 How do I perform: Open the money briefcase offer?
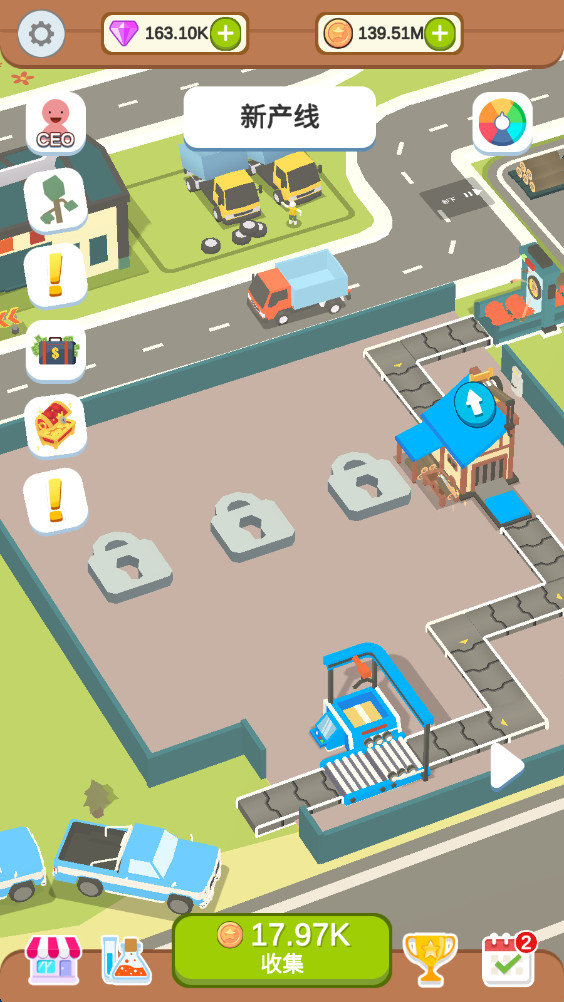(x=56, y=351)
